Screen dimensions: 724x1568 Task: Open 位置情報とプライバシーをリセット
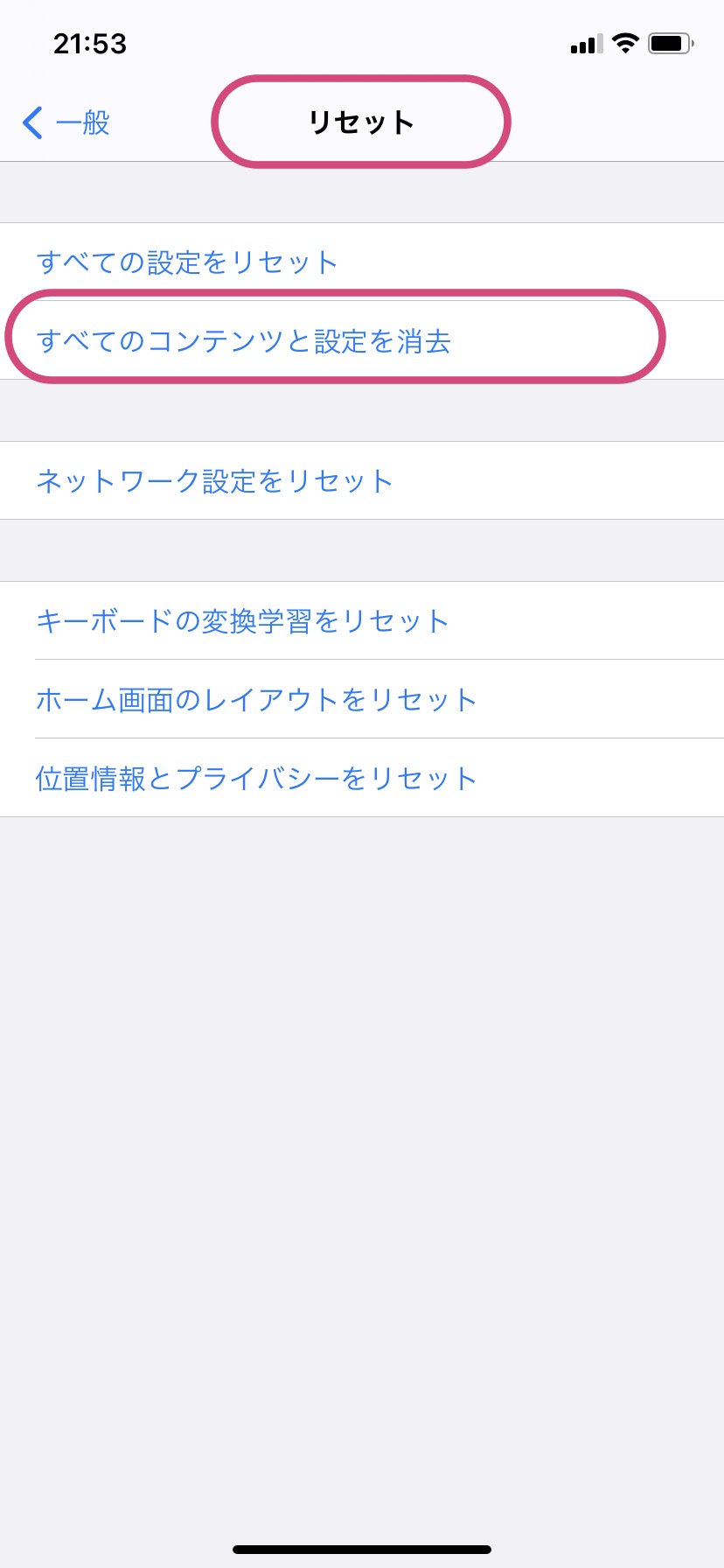(x=362, y=778)
